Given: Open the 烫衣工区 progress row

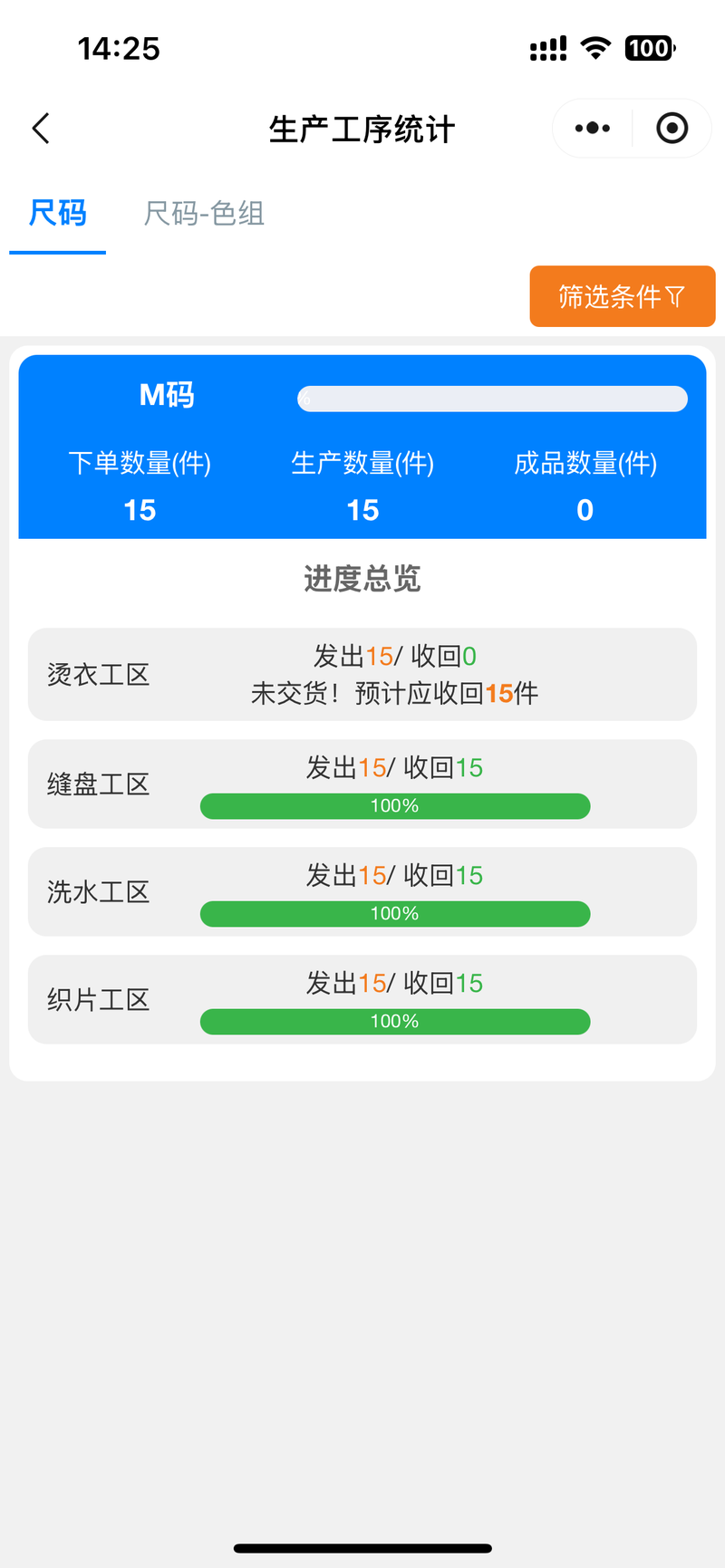Looking at the screenshot, I should 362,675.
